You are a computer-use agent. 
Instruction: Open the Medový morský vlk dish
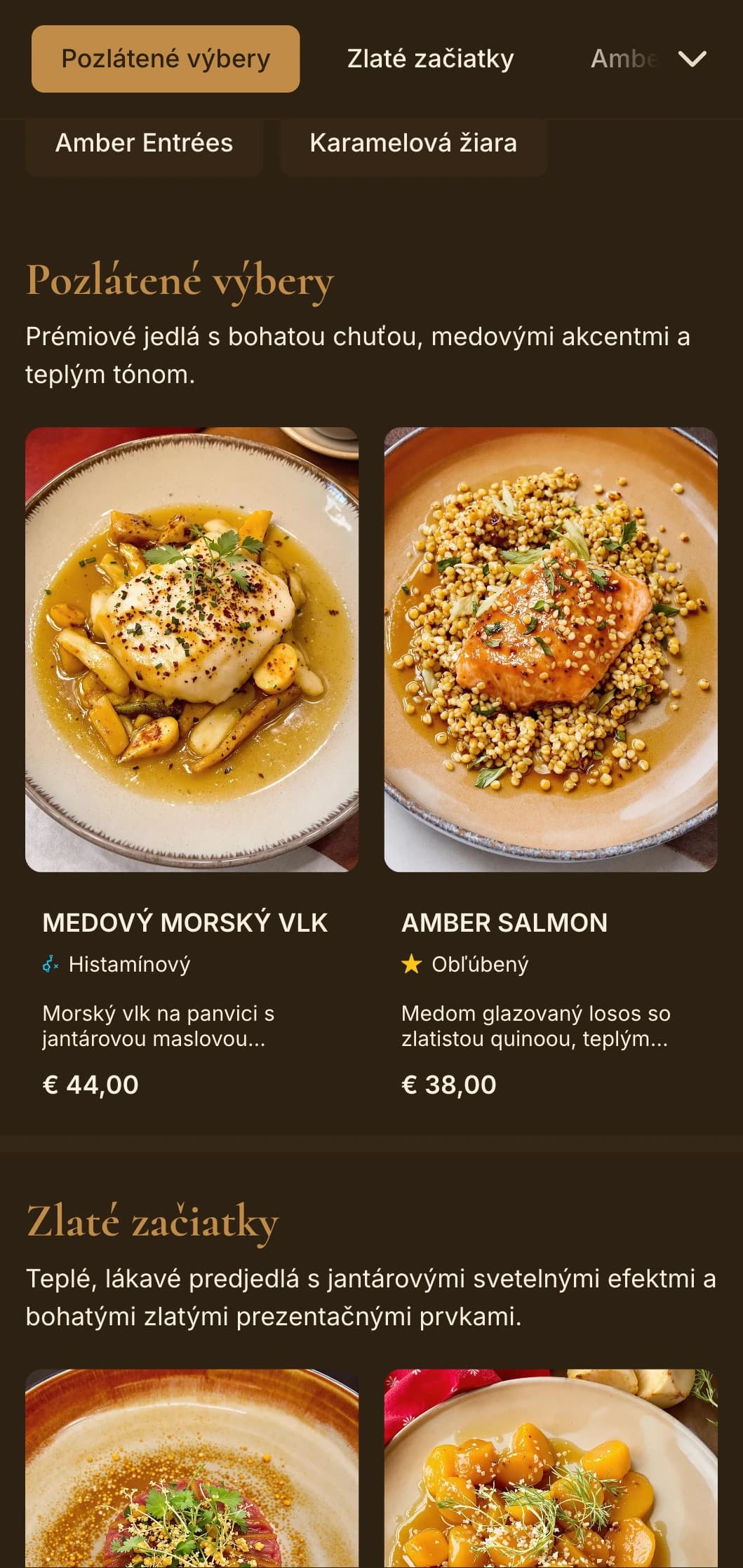tap(192, 650)
